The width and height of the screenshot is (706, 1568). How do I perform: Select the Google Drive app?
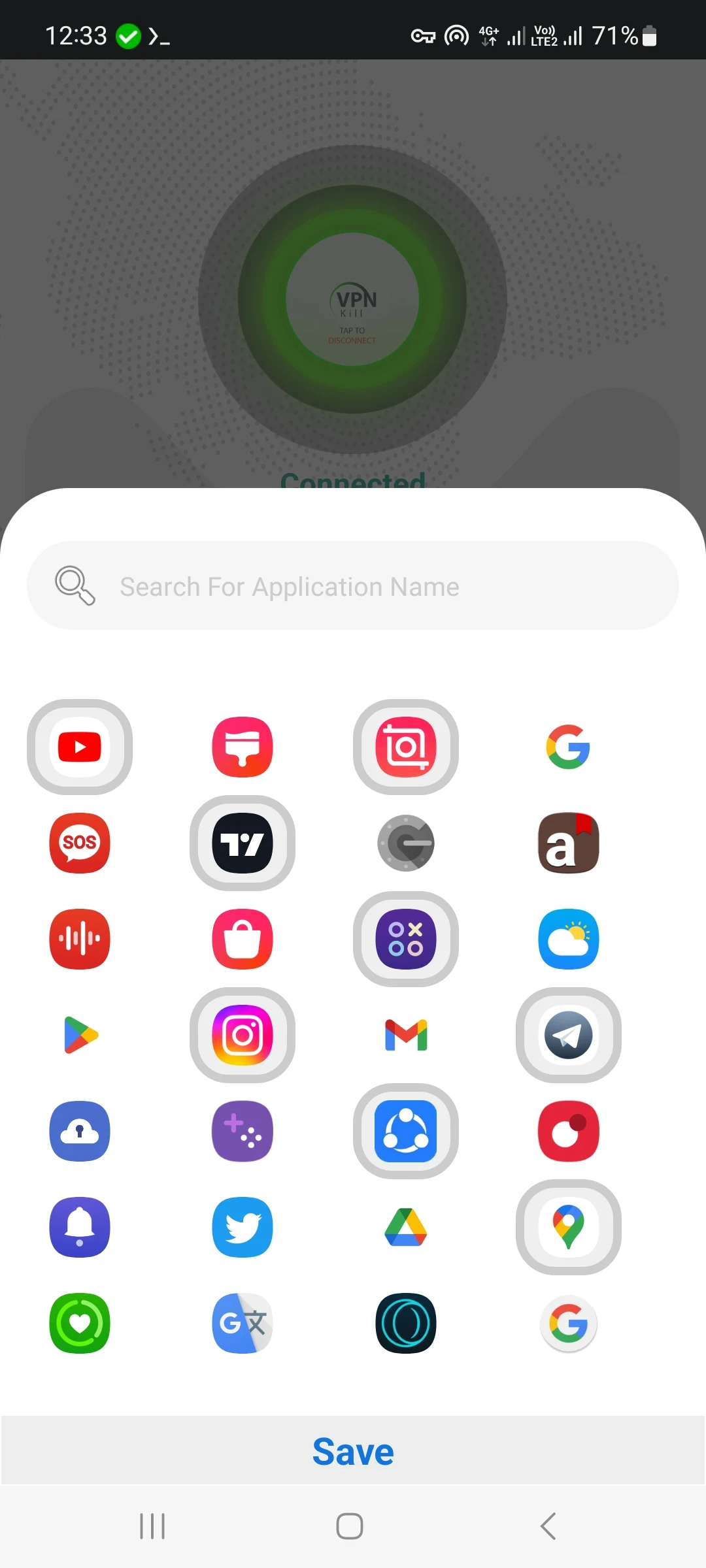click(x=406, y=1227)
